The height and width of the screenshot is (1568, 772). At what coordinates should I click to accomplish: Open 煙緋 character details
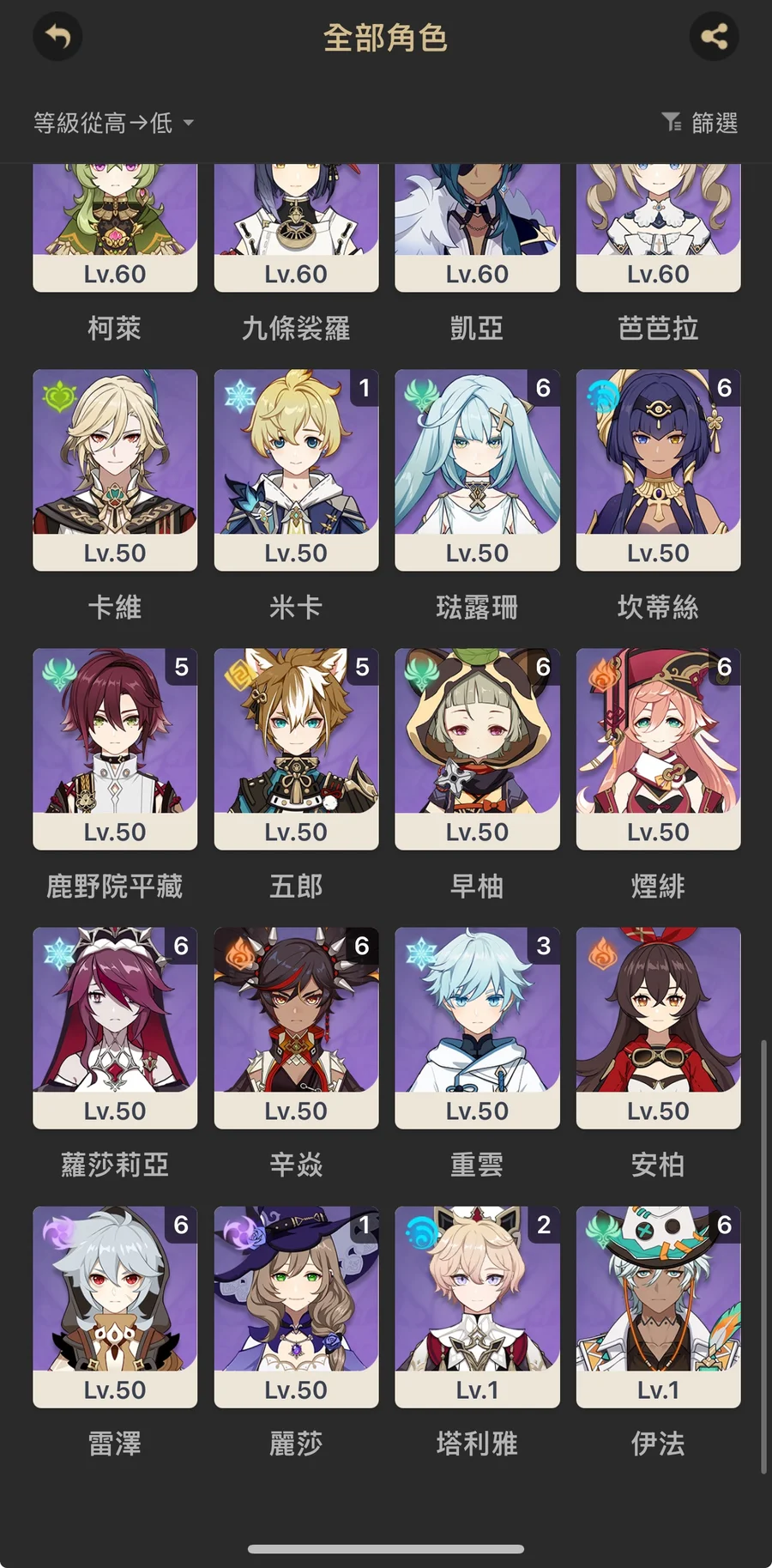pyautogui.click(x=658, y=748)
